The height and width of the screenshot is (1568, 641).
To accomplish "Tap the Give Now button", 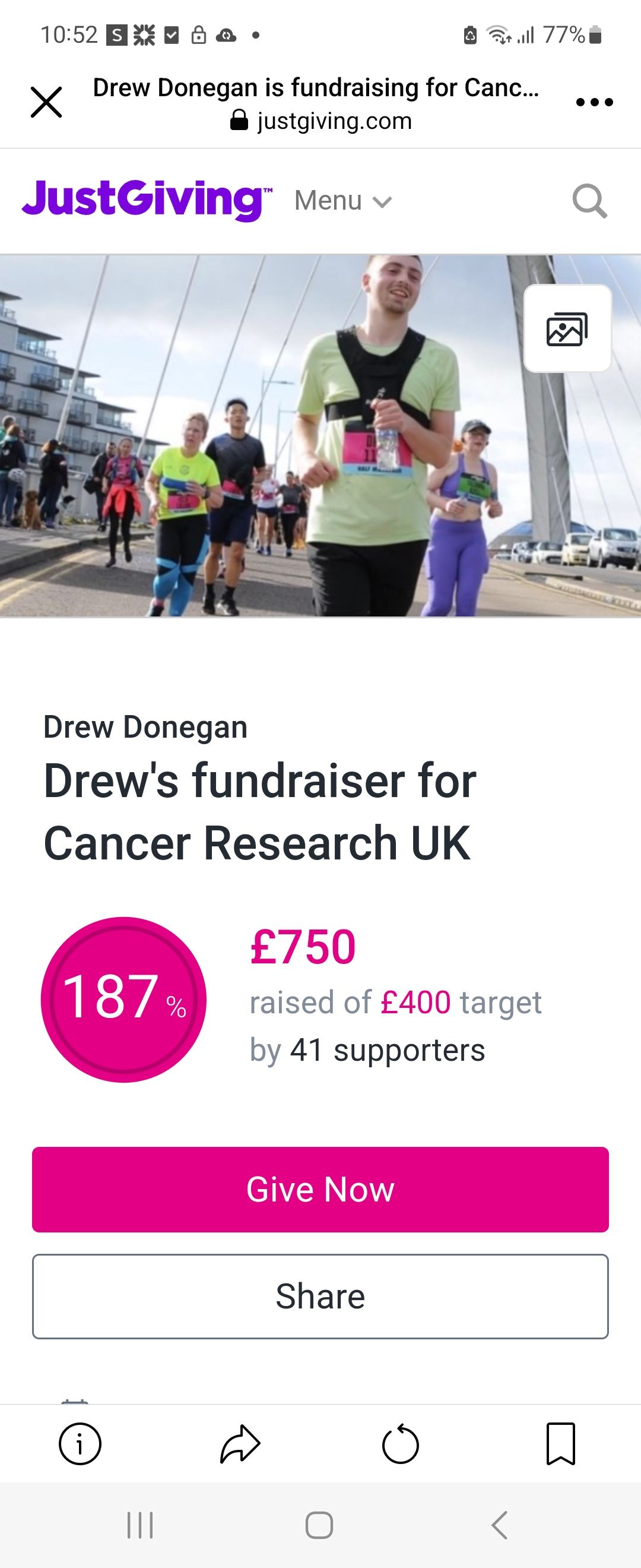I will coord(320,1189).
